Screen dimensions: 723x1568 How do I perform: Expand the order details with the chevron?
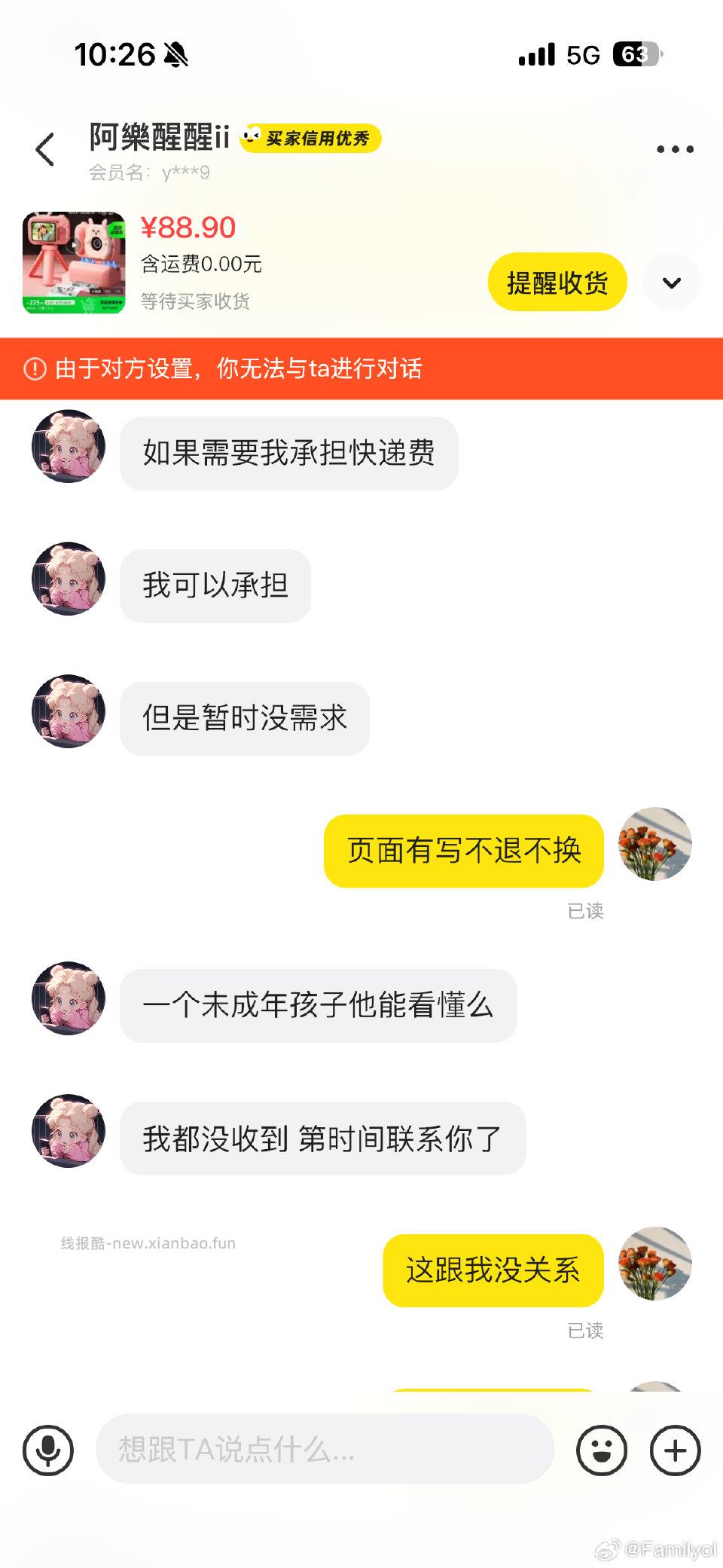(x=671, y=282)
